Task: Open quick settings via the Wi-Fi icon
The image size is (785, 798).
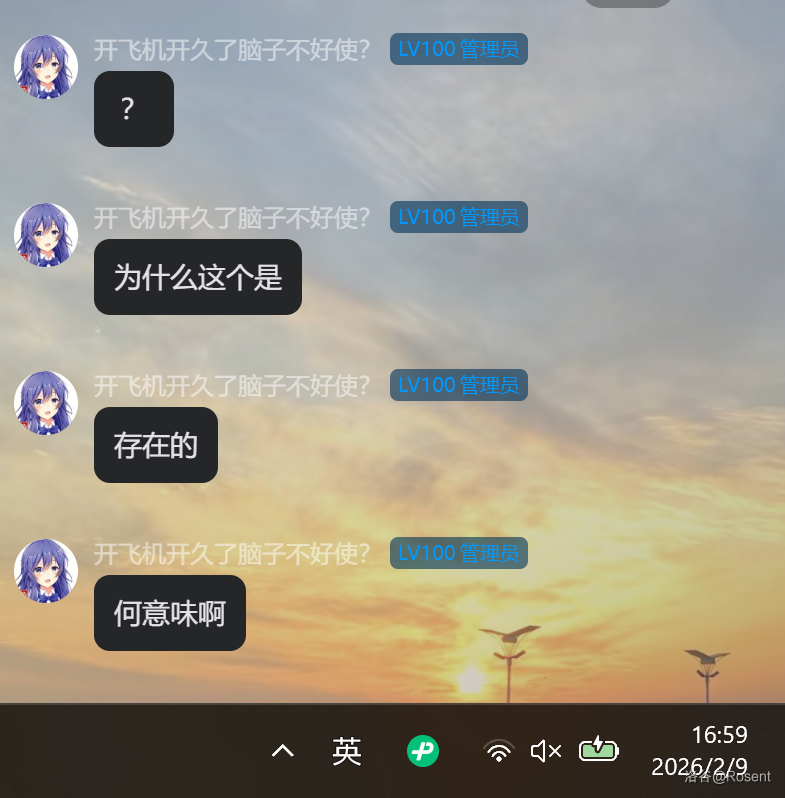Action: [x=498, y=751]
